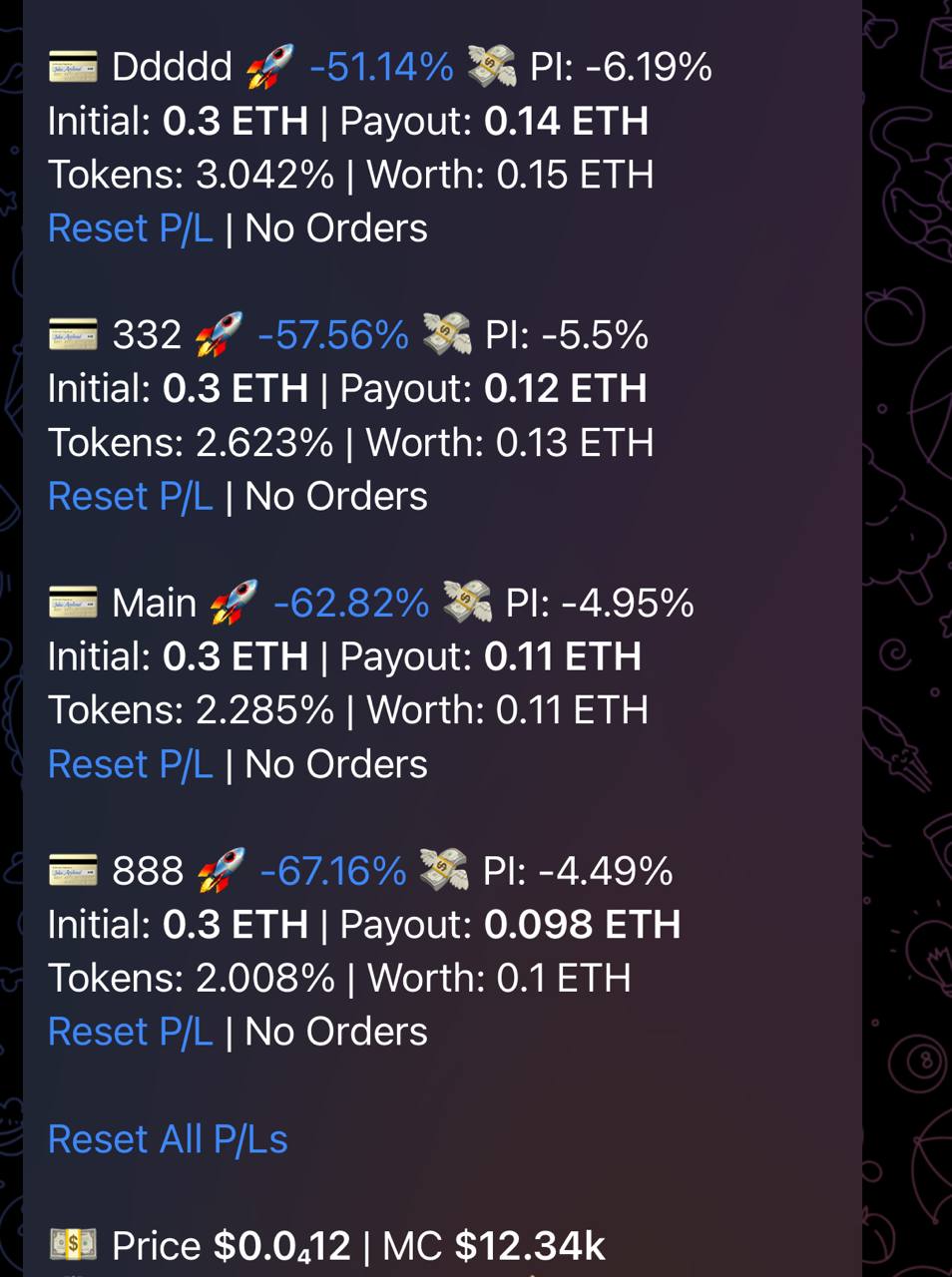
Task: Reset P/L for the 332 wallet
Action: [x=131, y=496]
